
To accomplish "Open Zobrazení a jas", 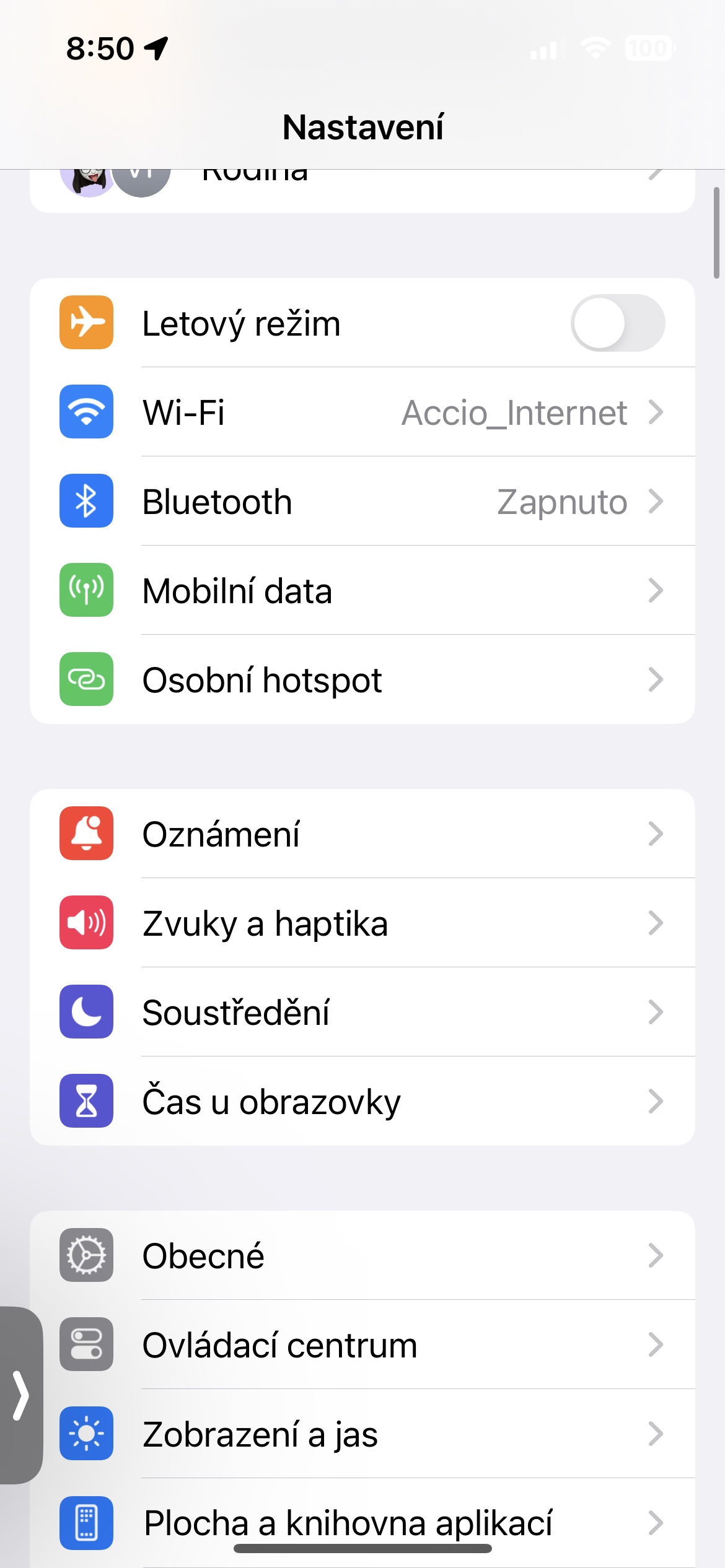I will click(362, 1434).
